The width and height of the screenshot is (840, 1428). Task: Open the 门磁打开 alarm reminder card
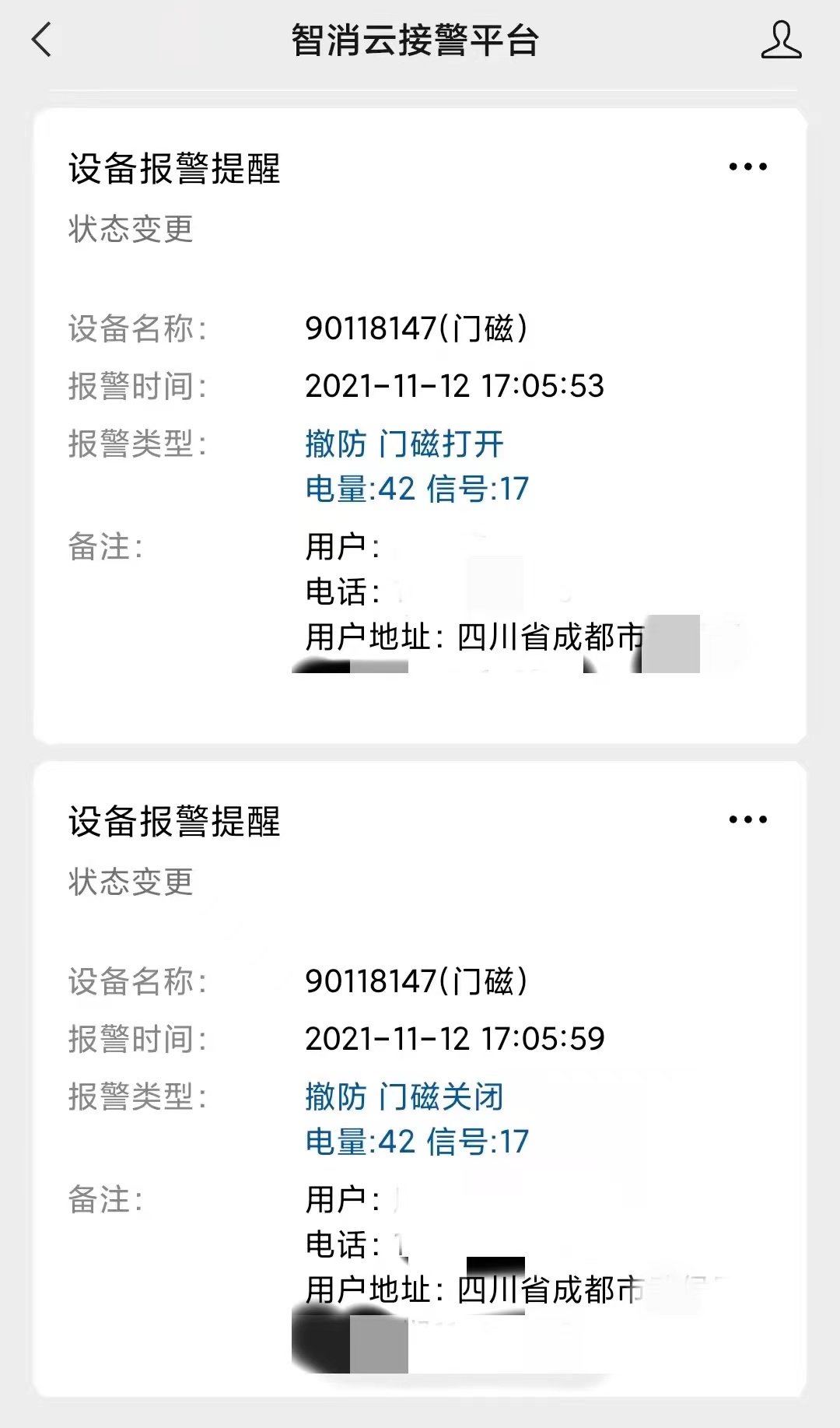[x=420, y=424]
